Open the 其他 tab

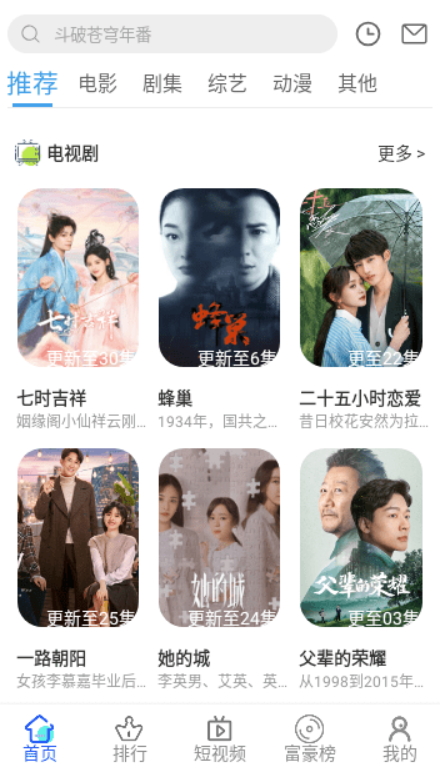click(x=357, y=83)
